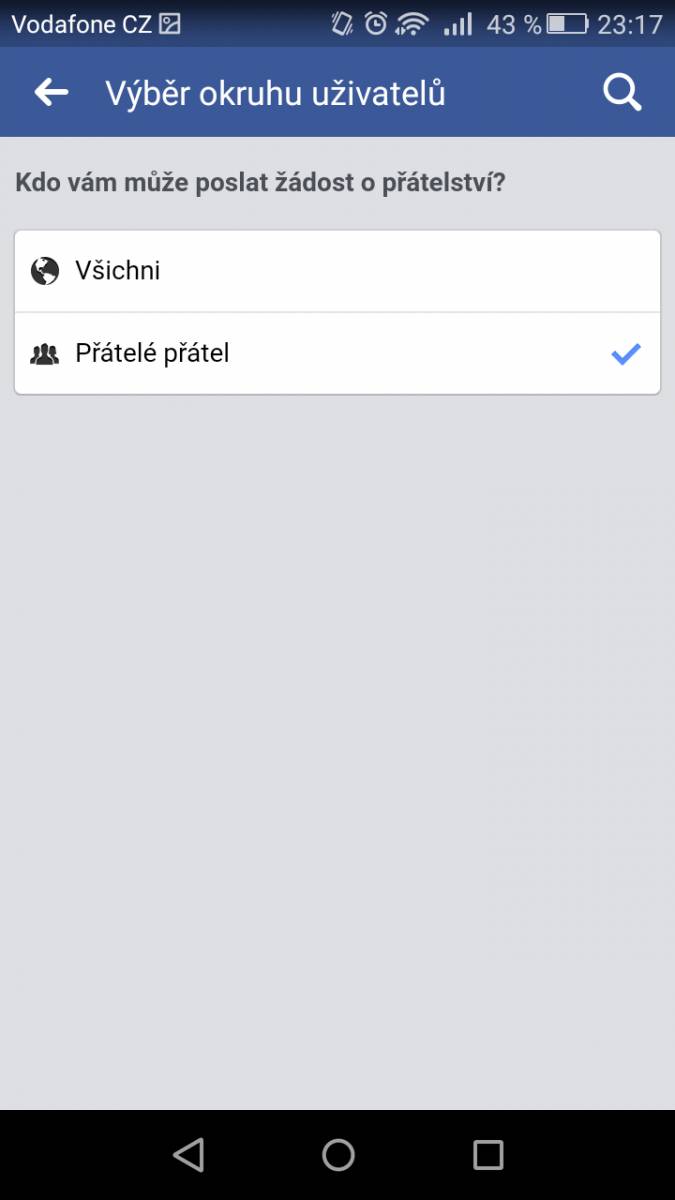
Task: Open the search magnifier icon
Action: coord(622,93)
